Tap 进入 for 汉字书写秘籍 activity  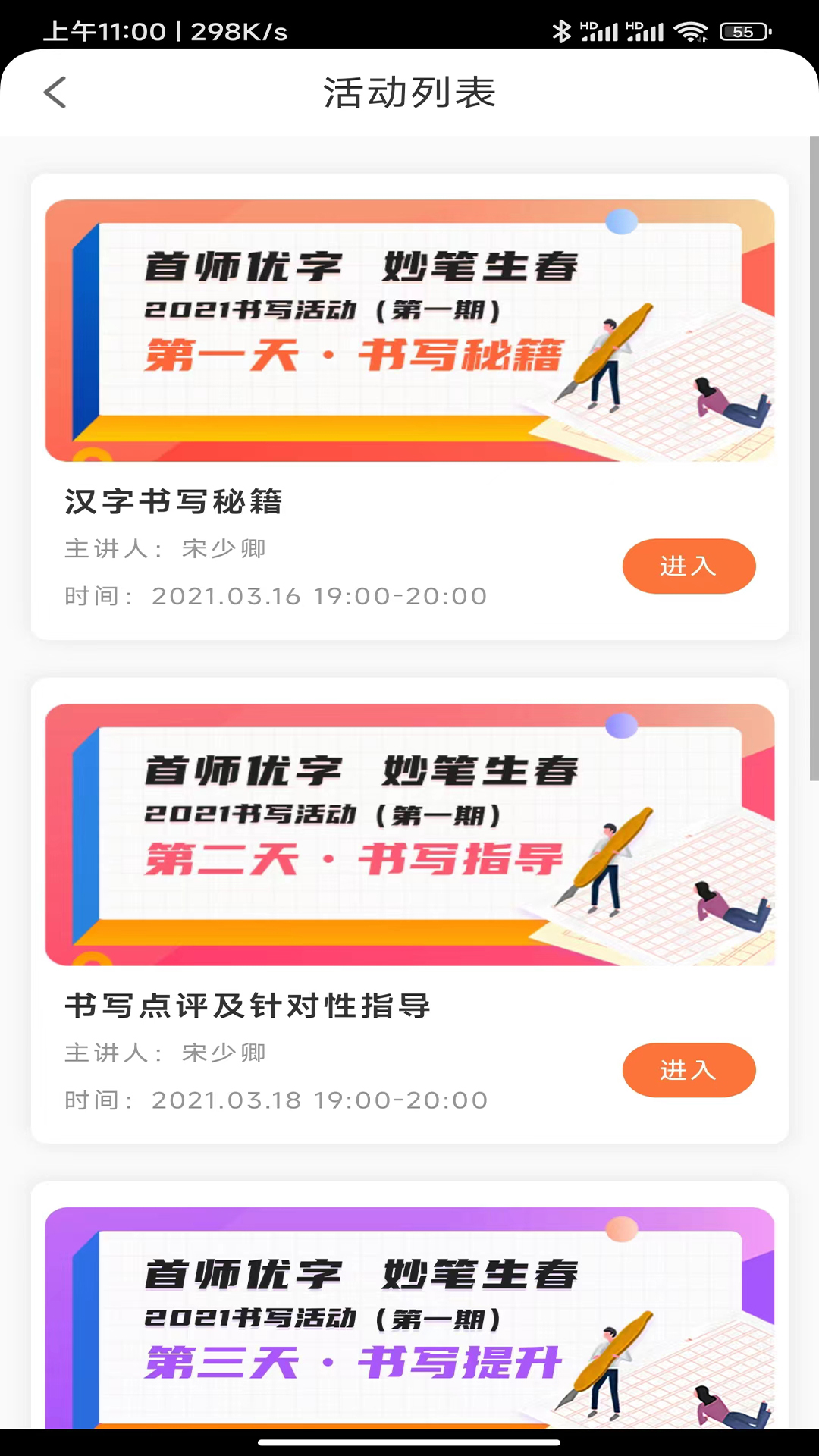pos(689,566)
